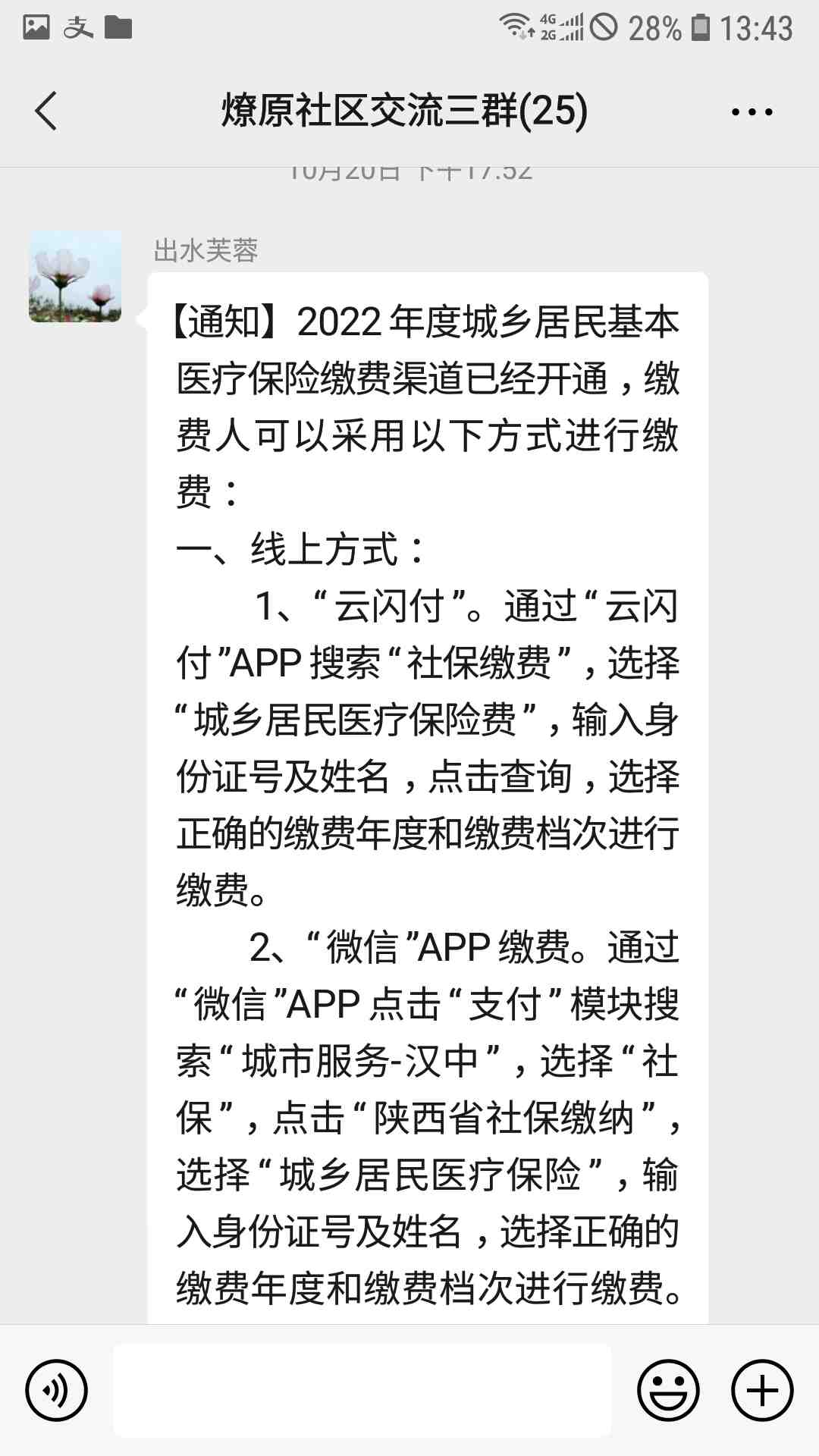Go back from the 燎原社区交流三群 chat
819x1456 pixels.
pyautogui.click(x=47, y=111)
